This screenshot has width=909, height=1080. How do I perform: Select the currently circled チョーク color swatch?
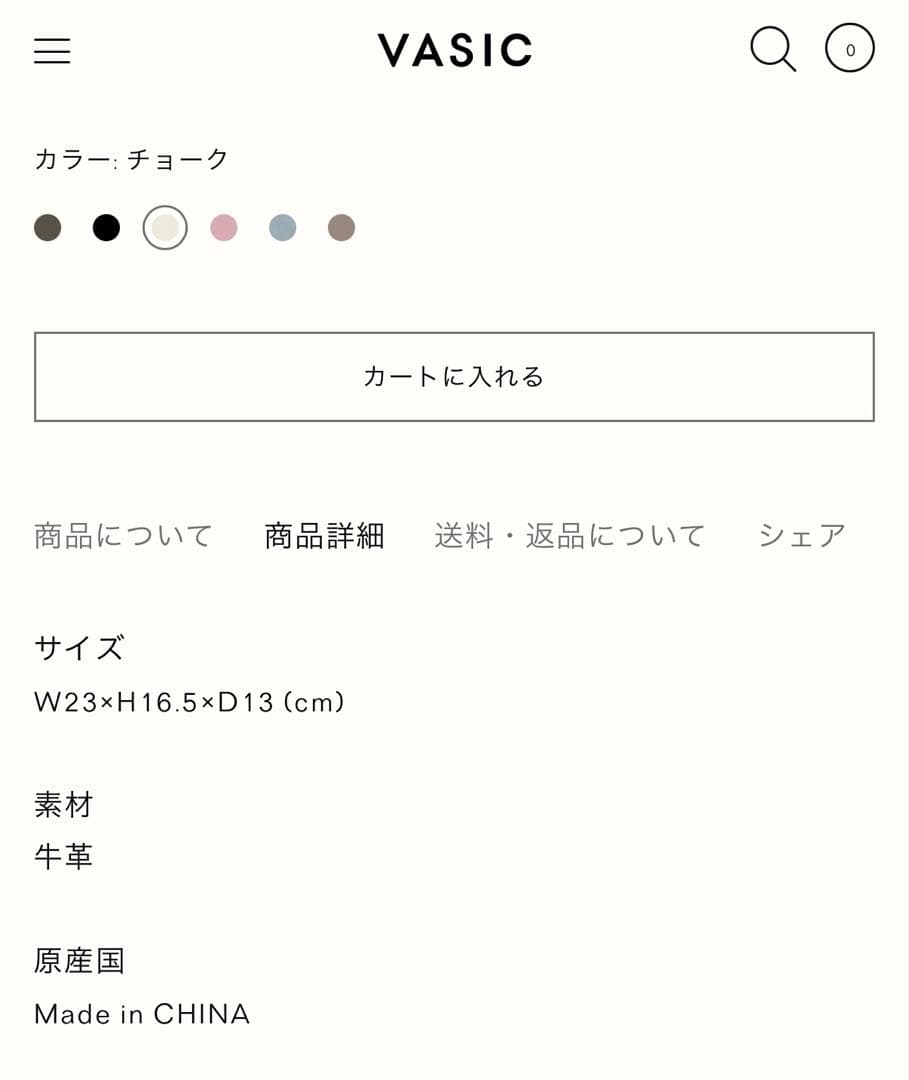[165, 228]
